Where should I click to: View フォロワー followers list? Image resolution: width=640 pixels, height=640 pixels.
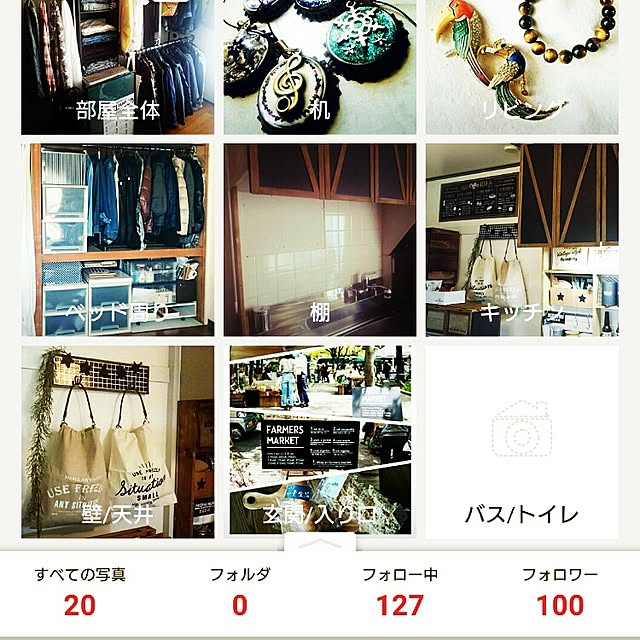click(560, 592)
